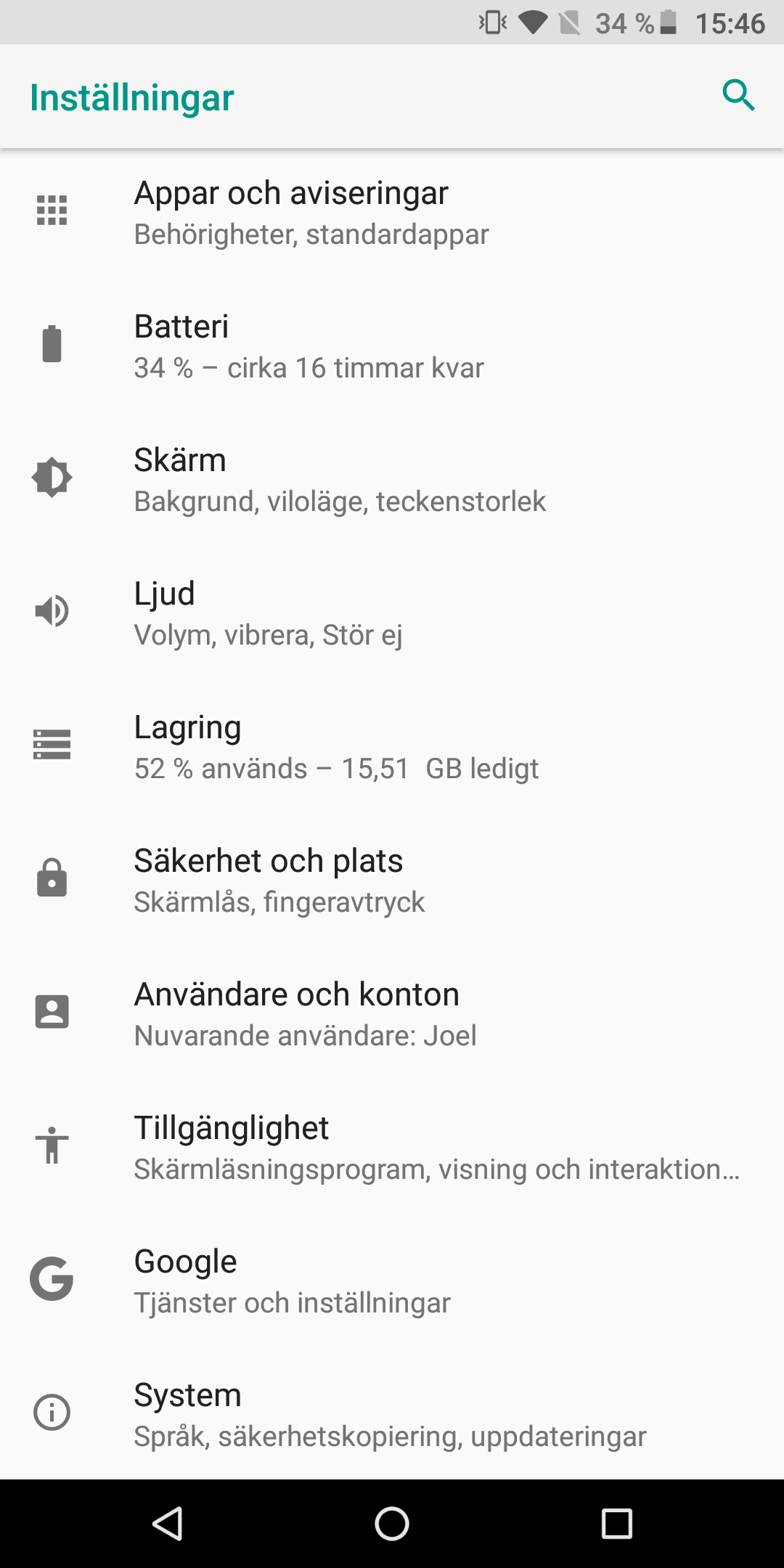The height and width of the screenshot is (1568, 784).
Task: Go to home screen via home button
Action: pyautogui.click(x=392, y=1523)
